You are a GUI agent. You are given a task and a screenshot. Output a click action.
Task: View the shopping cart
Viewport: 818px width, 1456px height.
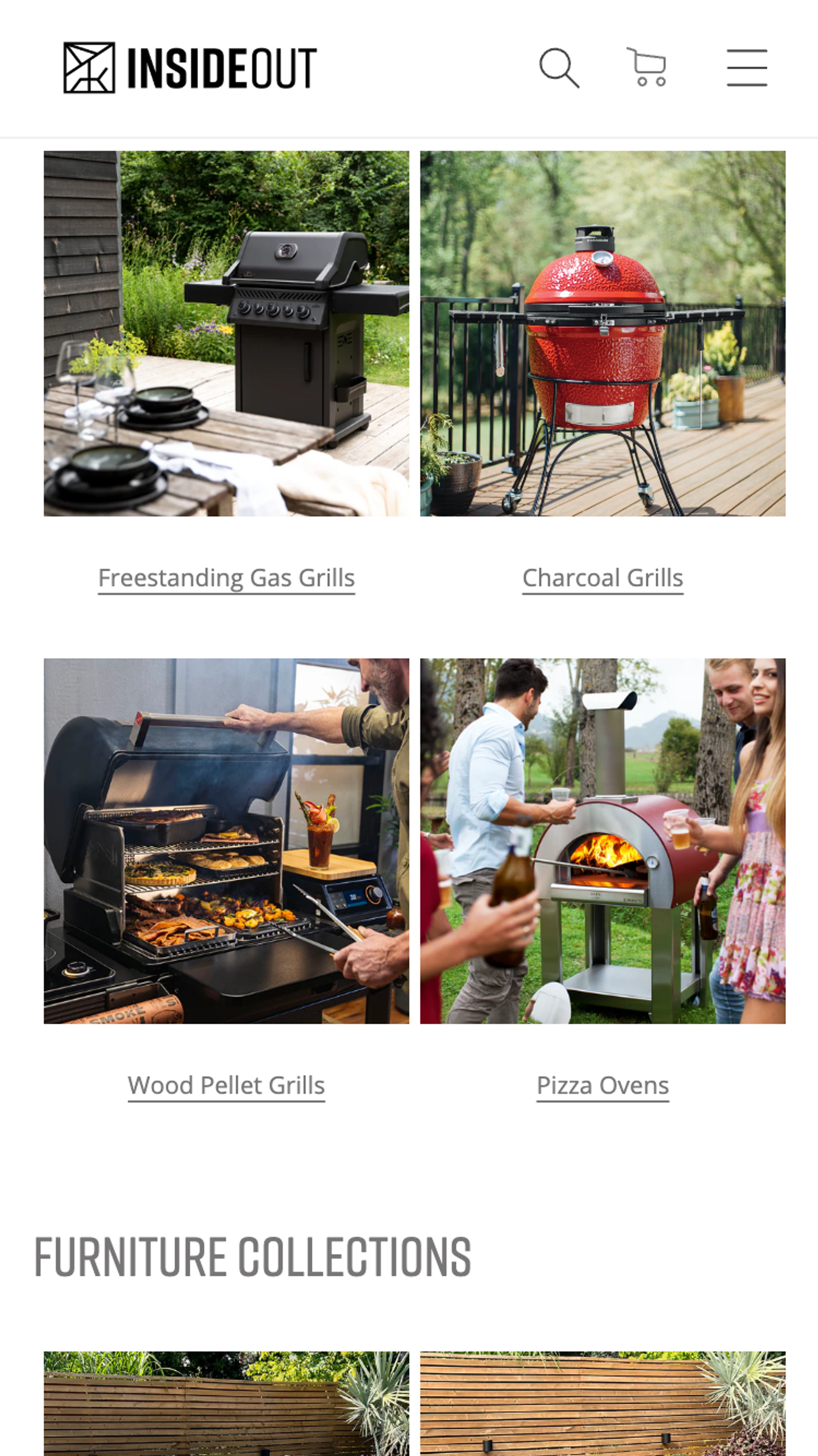coord(647,68)
